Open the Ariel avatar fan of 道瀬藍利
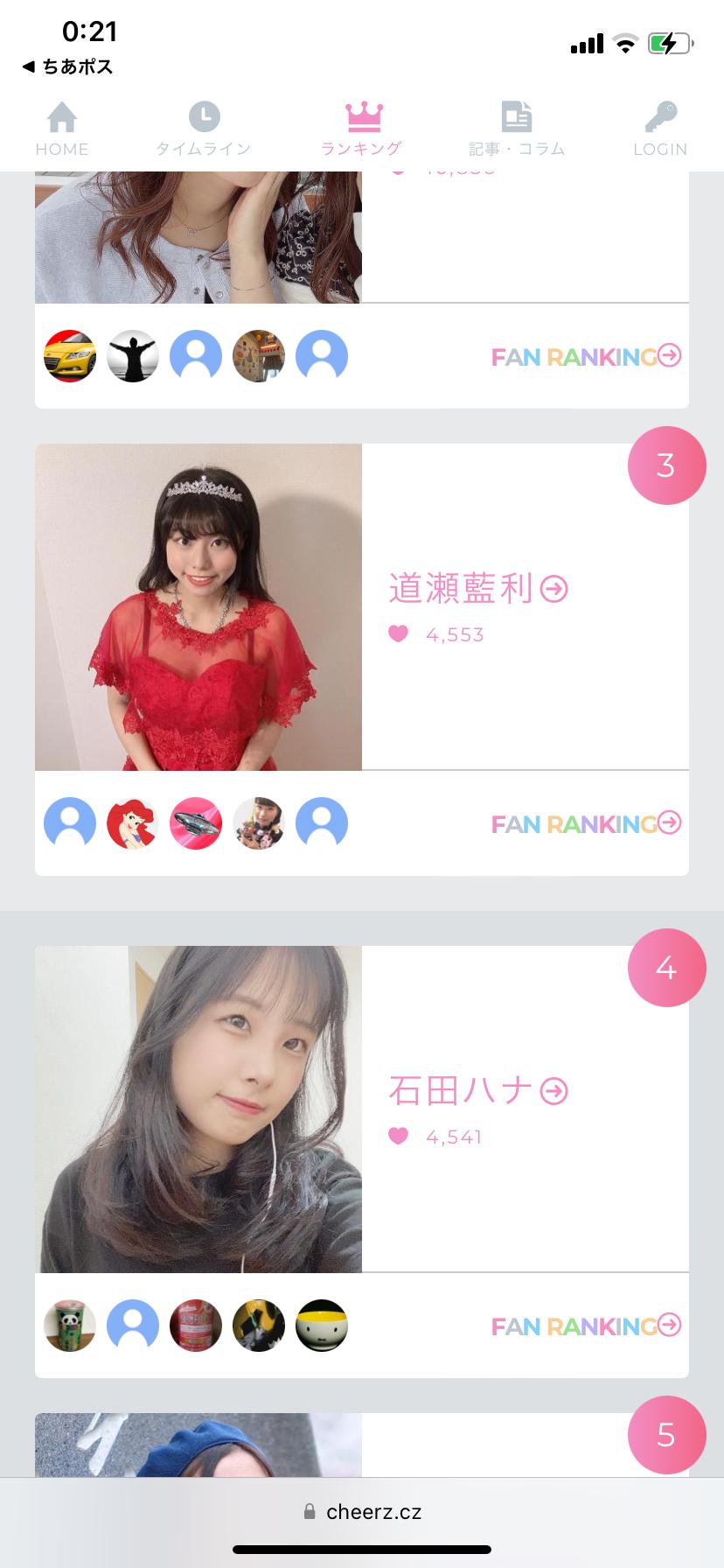The height and width of the screenshot is (1568, 724). (x=133, y=823)
